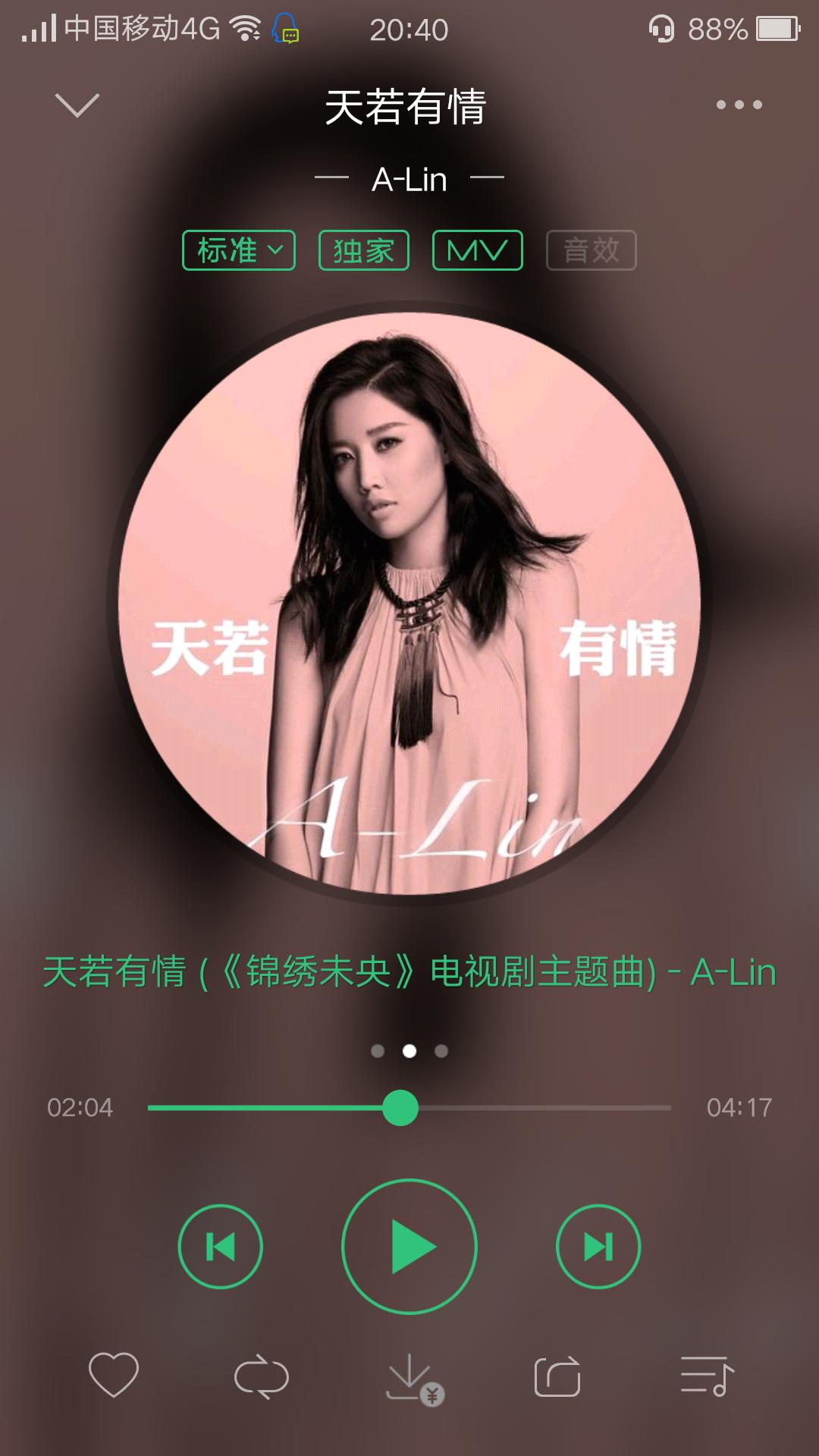Tap the 04:17 total duration label

(x=737, y=1106)
